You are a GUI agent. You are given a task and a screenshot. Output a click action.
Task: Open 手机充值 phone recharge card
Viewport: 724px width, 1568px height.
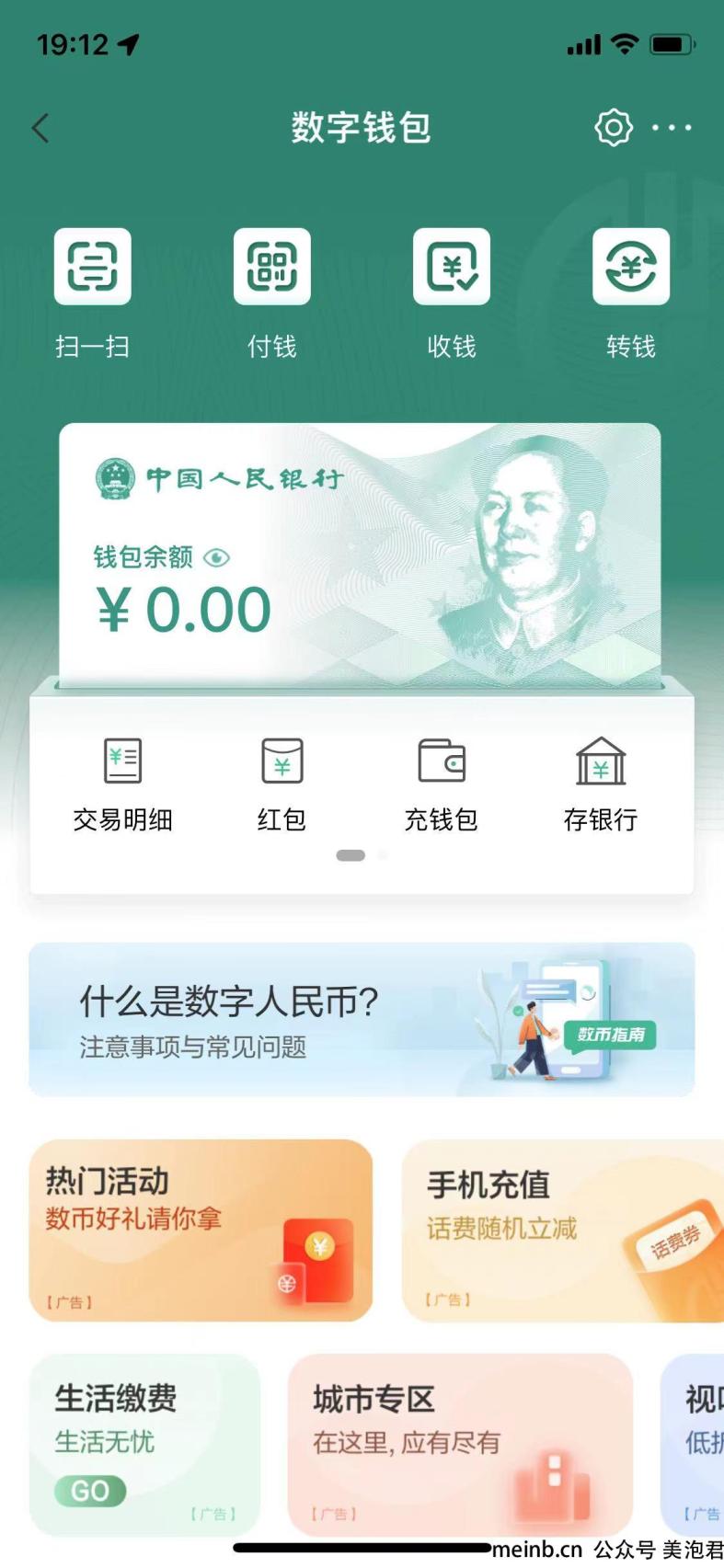click(x=561, y=1230)
